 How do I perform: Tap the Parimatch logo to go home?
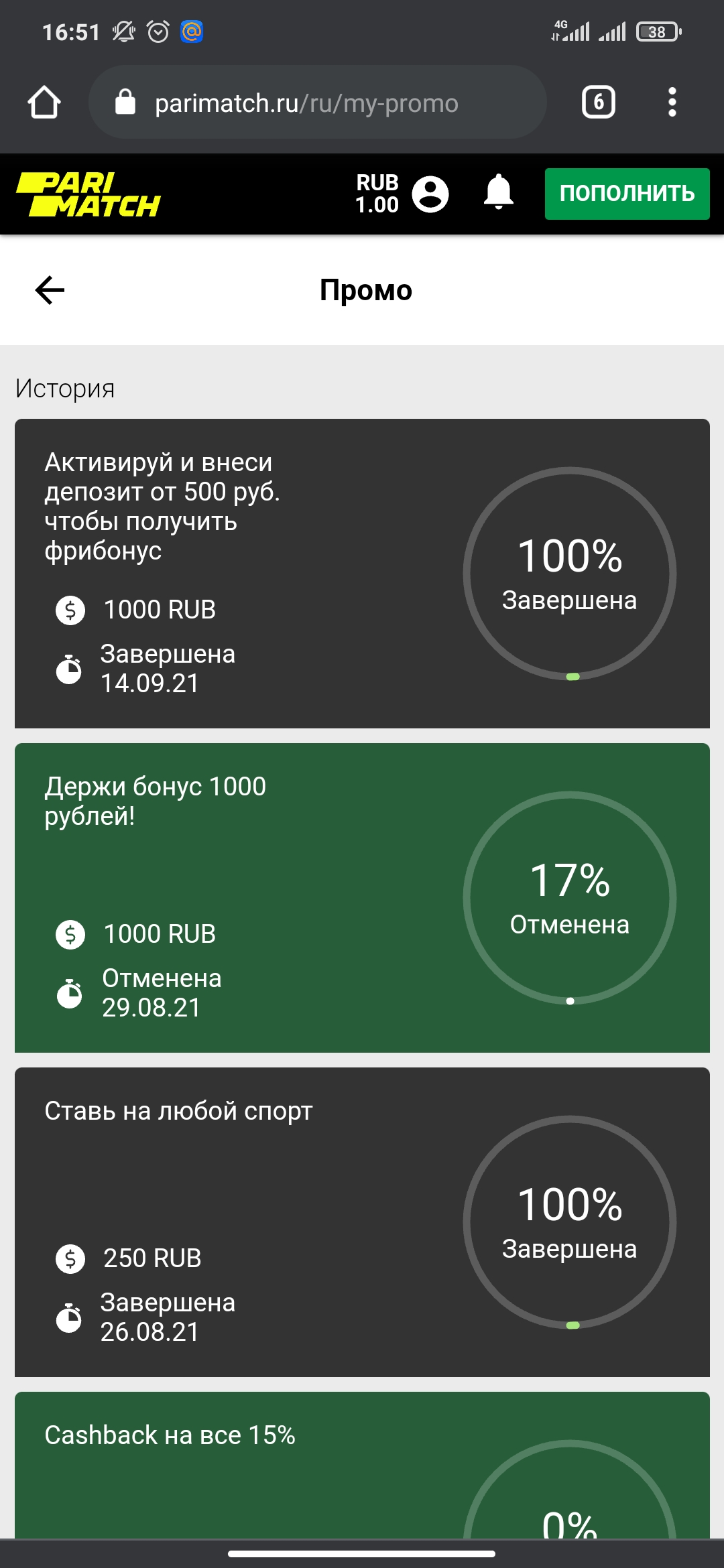pyautogui.click(x=88, y=194)
